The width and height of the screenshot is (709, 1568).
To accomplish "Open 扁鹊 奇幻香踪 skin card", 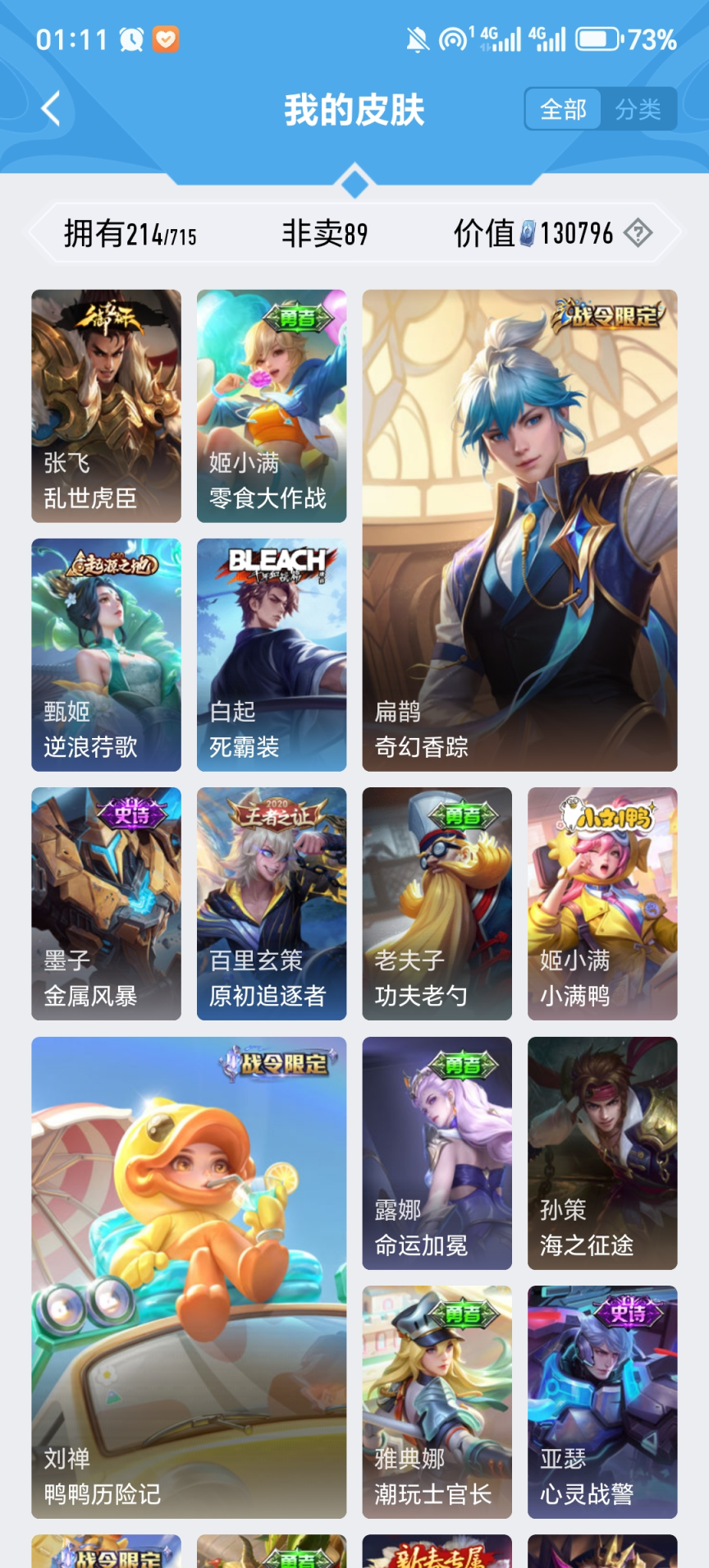I will click(x=519, y=530).
